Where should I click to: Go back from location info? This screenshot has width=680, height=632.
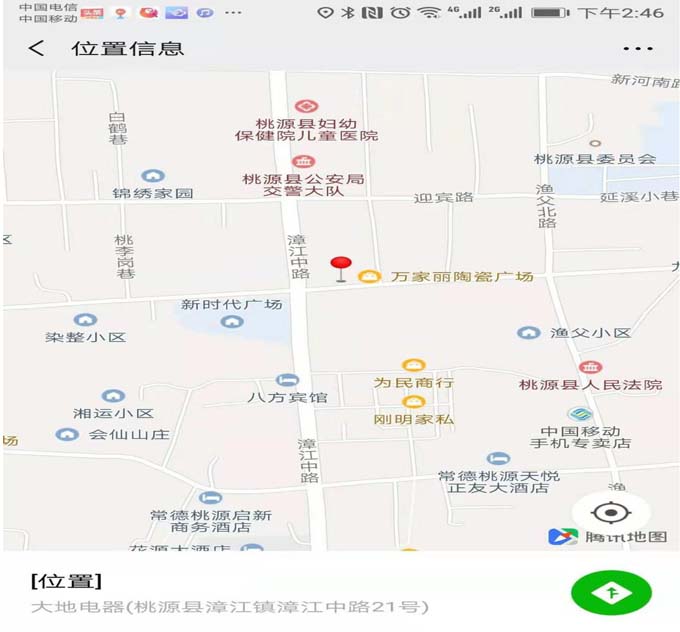[x=37, y=48]
